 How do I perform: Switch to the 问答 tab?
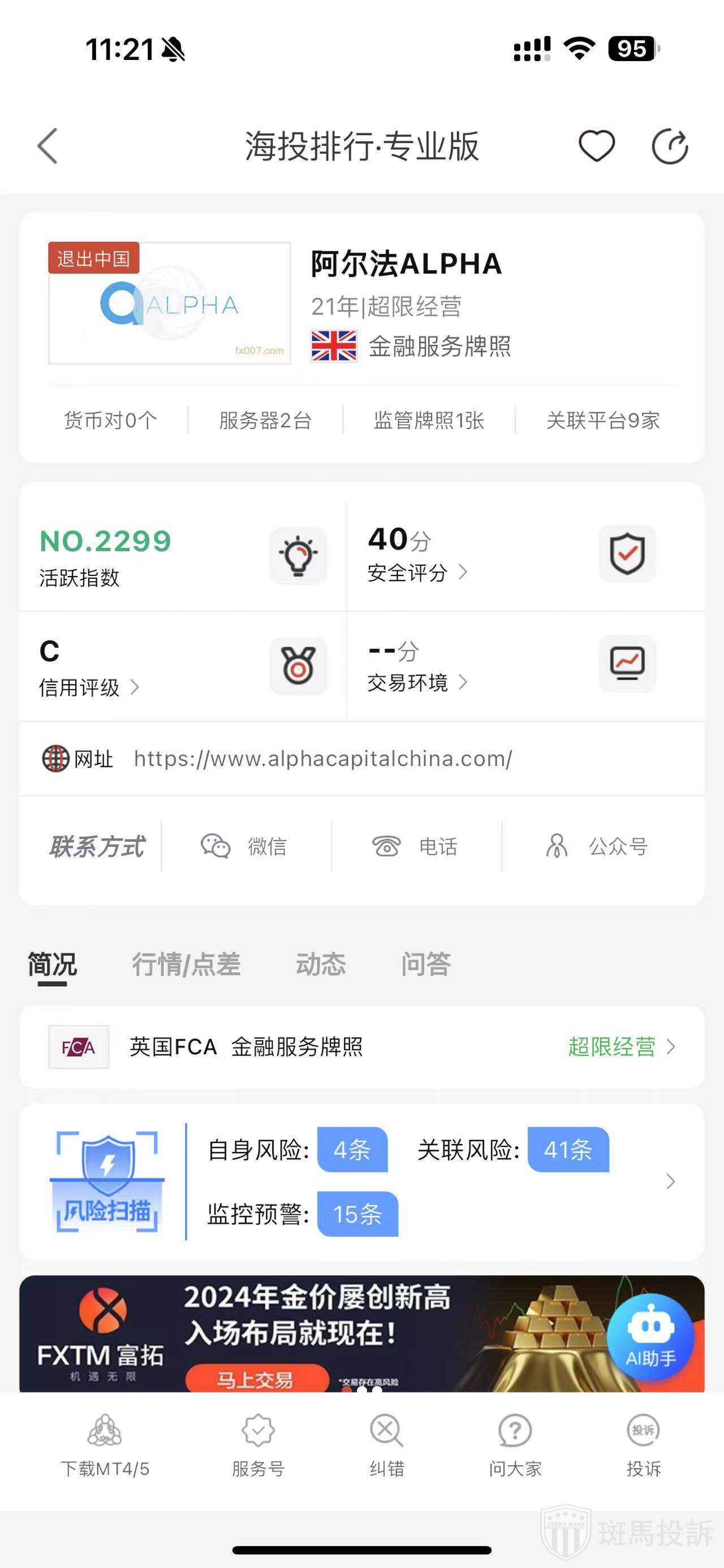tap(425, 964)
